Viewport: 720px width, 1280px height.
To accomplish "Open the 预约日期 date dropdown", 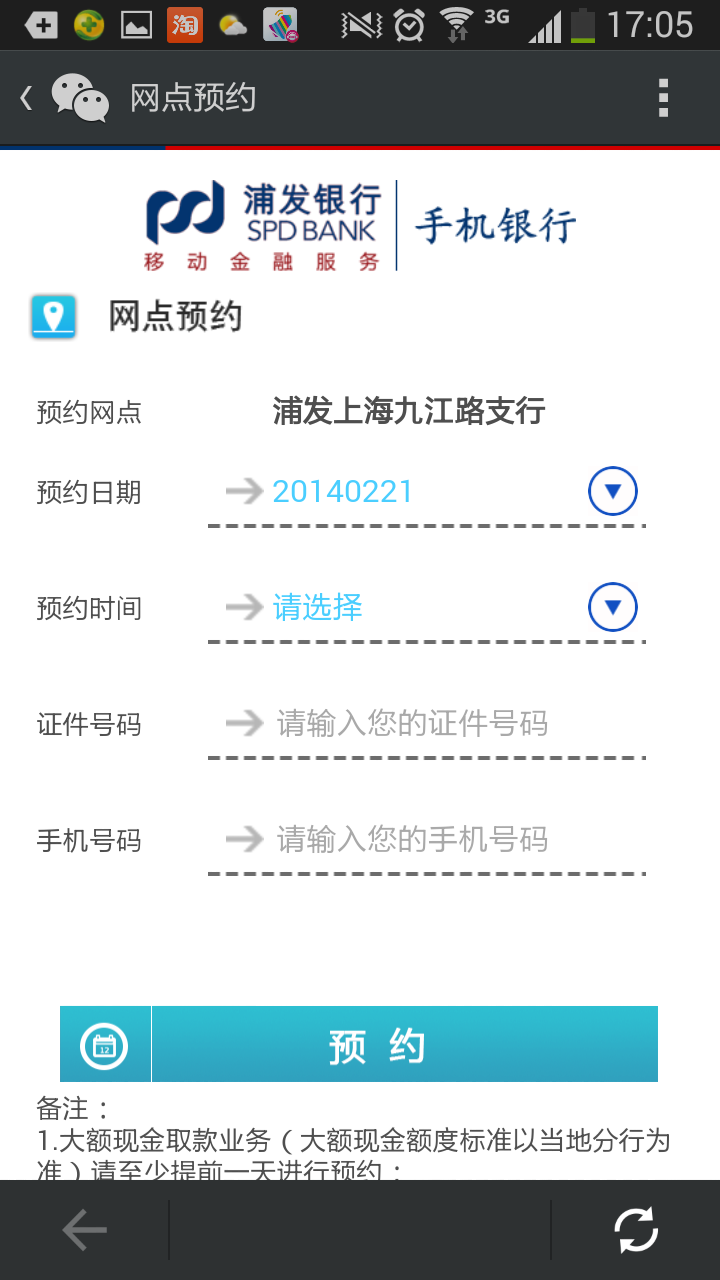I will (x=612, y=491).
